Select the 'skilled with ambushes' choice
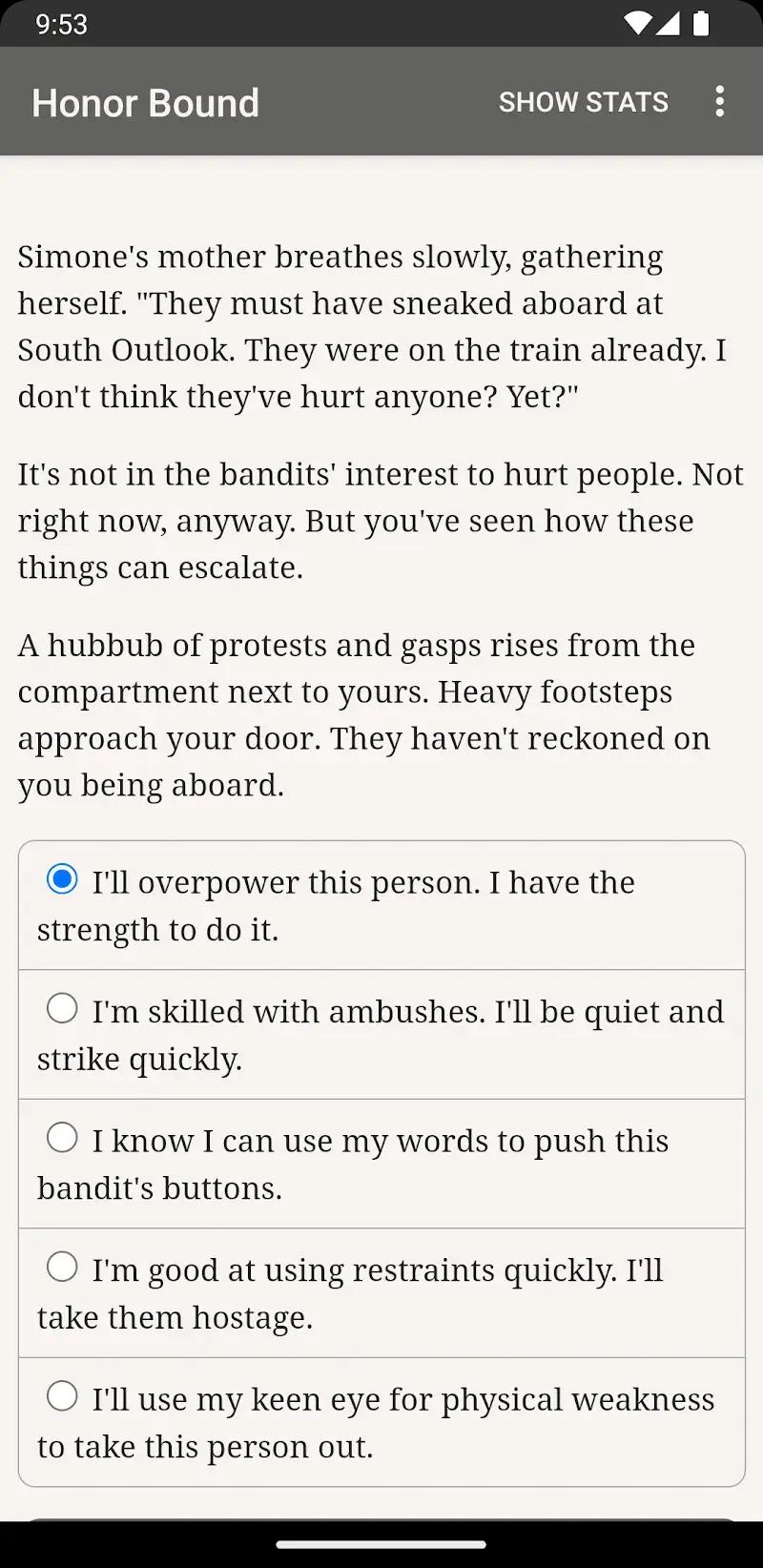 tap(381, 1034)
